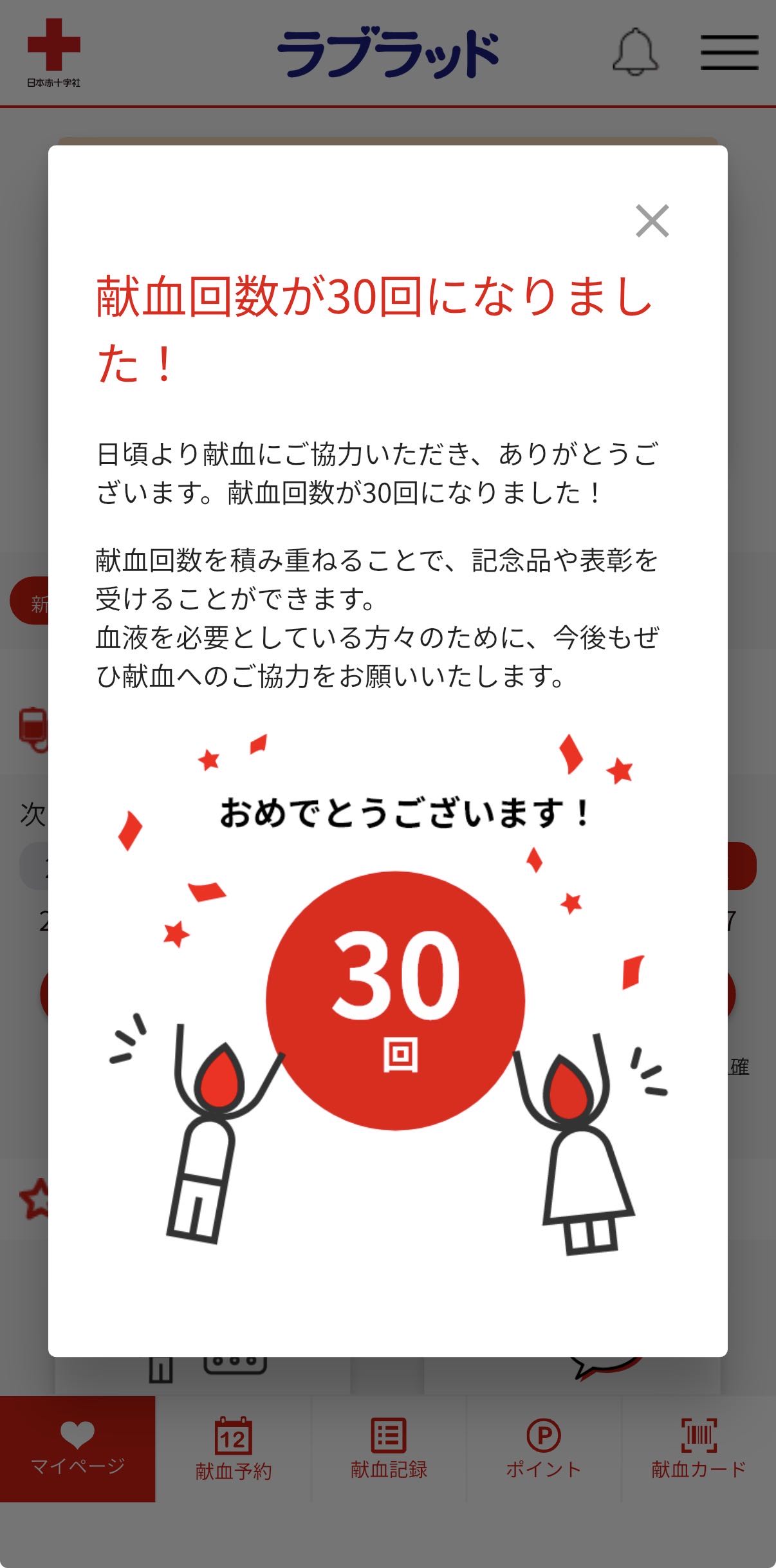Open the hamburger menu
The image size is (776, 1568).
(x=729, y=52)
